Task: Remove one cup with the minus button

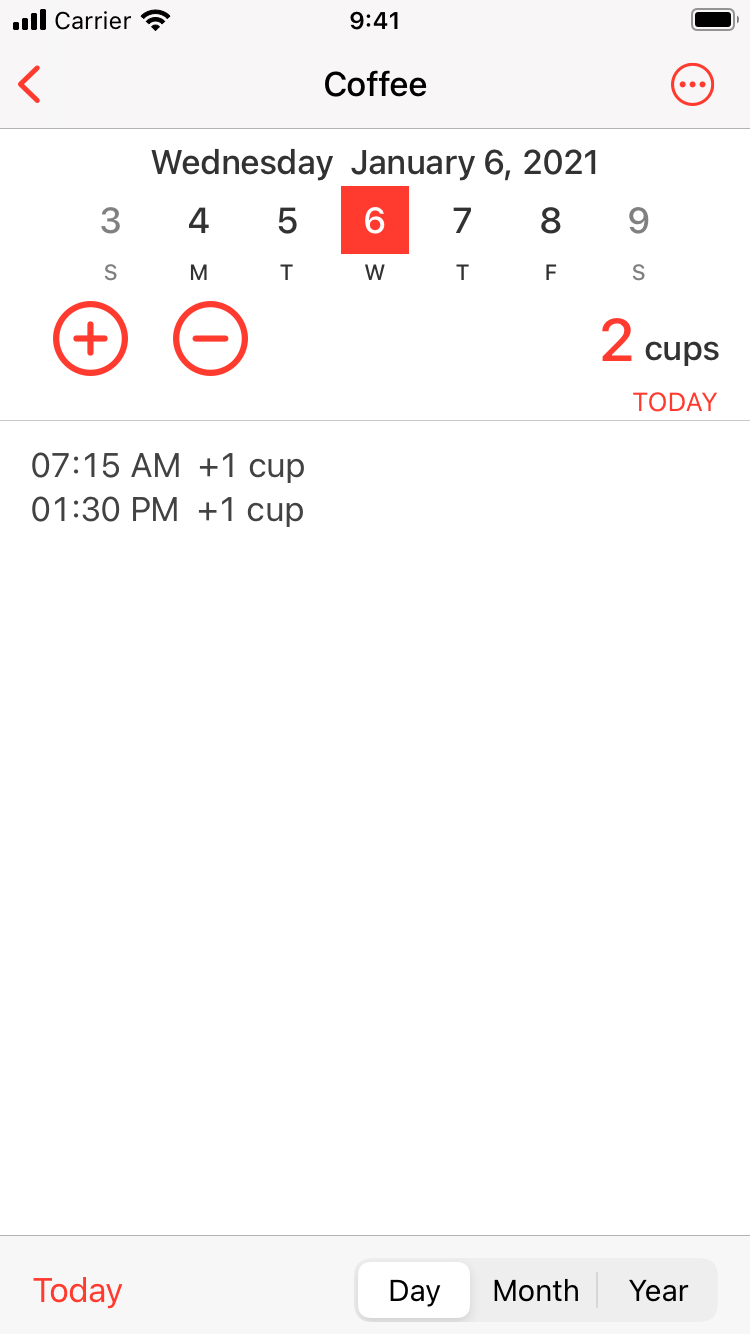Action: (210, 339)
